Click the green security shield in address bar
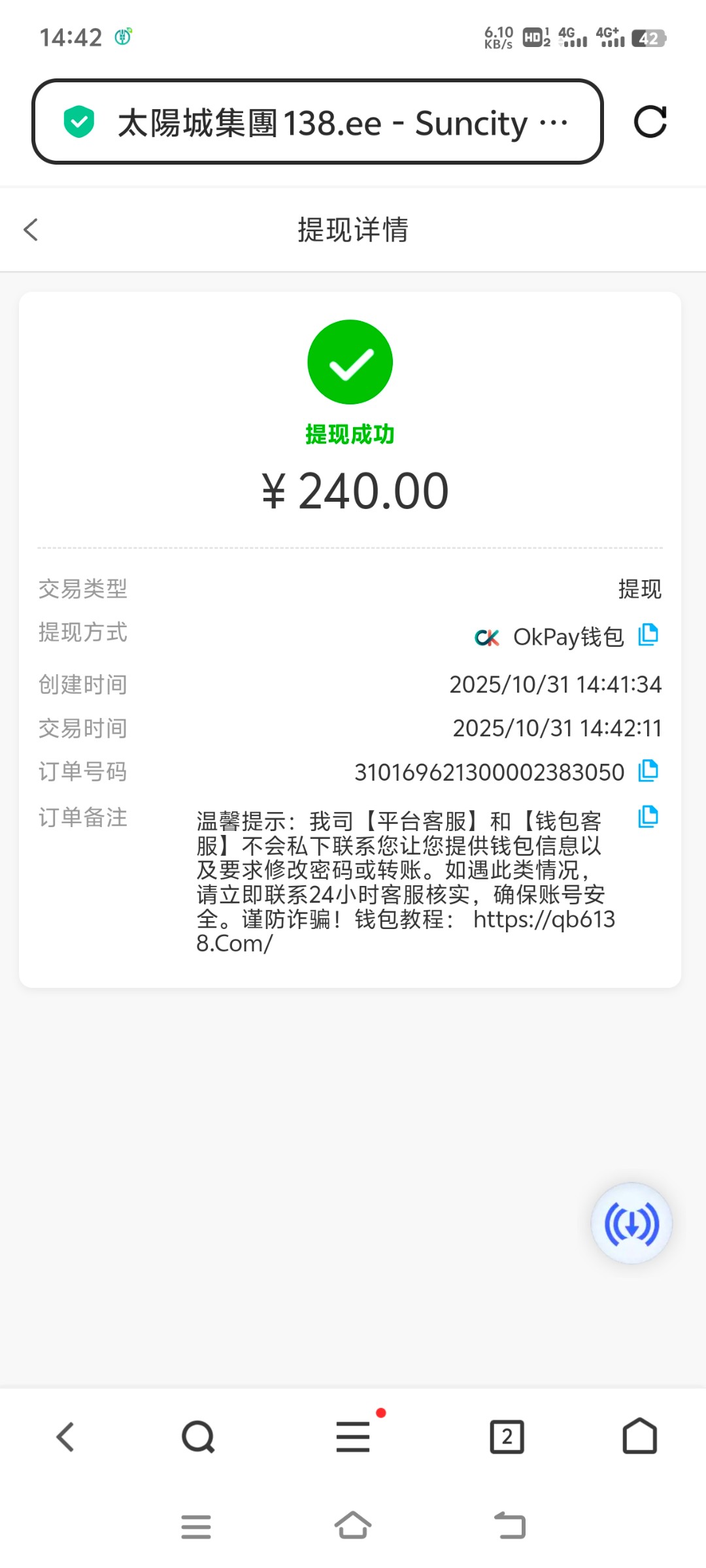This screenshot has height=1568, width=706. click(x=78, y=122)
